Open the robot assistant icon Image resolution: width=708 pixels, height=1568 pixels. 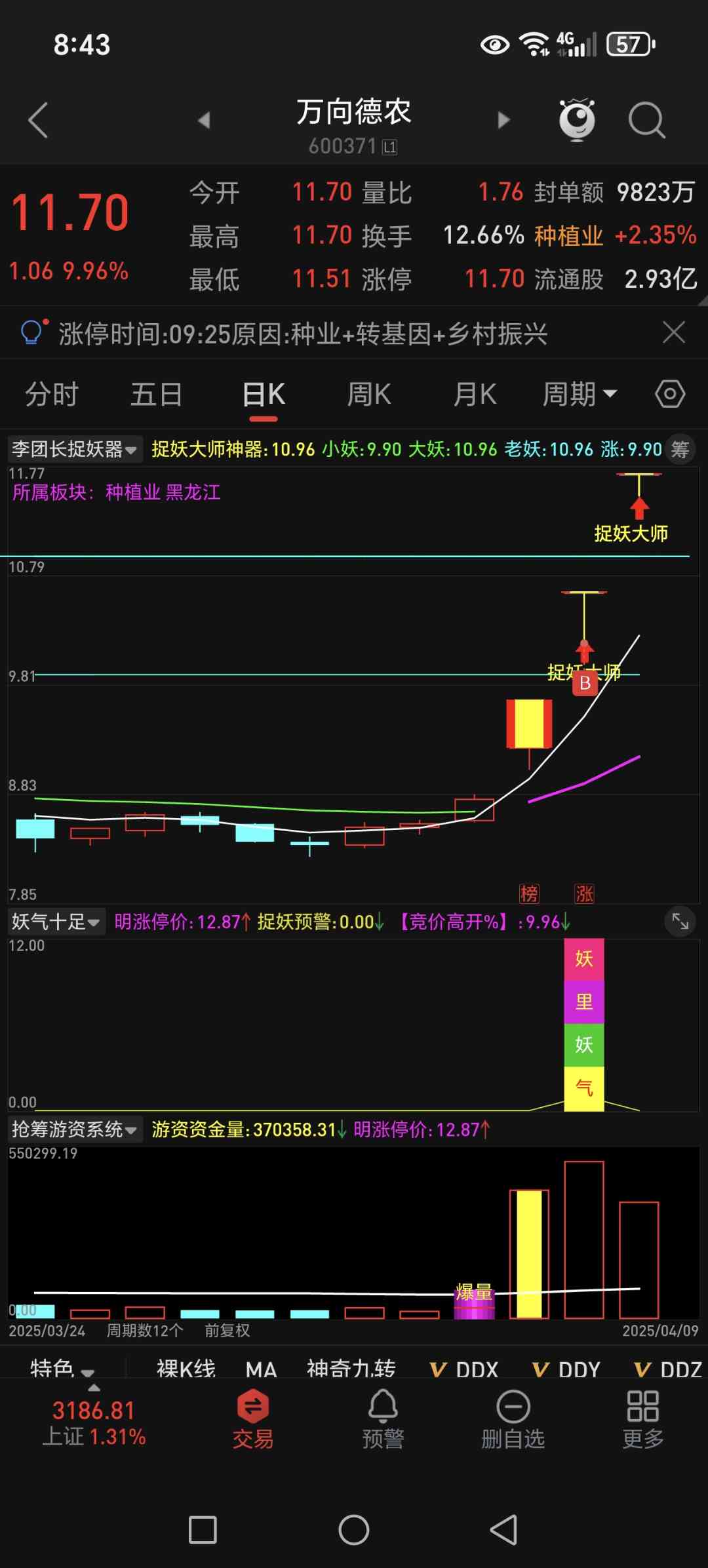tap(577, 120)
